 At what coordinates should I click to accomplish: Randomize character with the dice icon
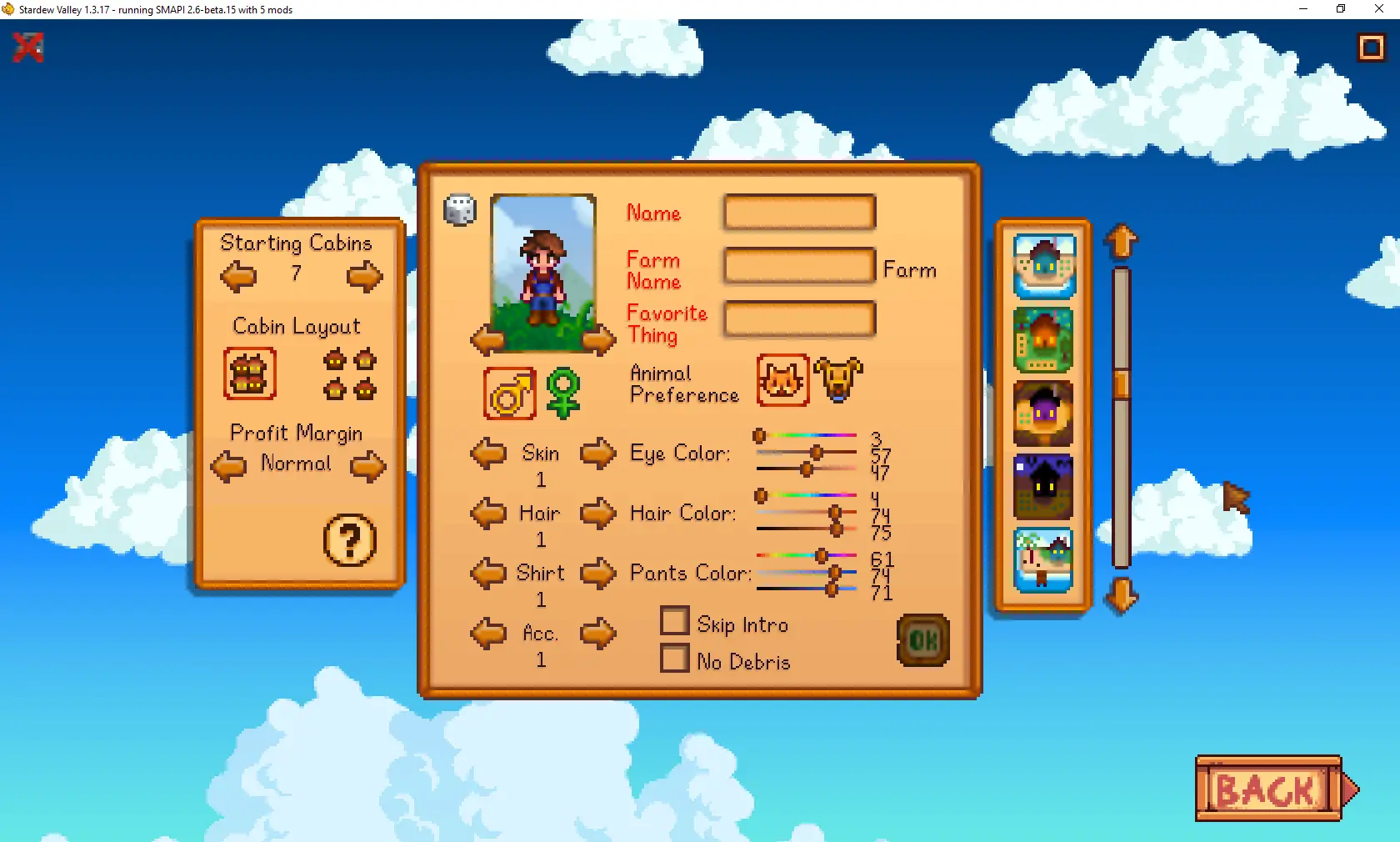pyautogui.click(x=459, y=210)
